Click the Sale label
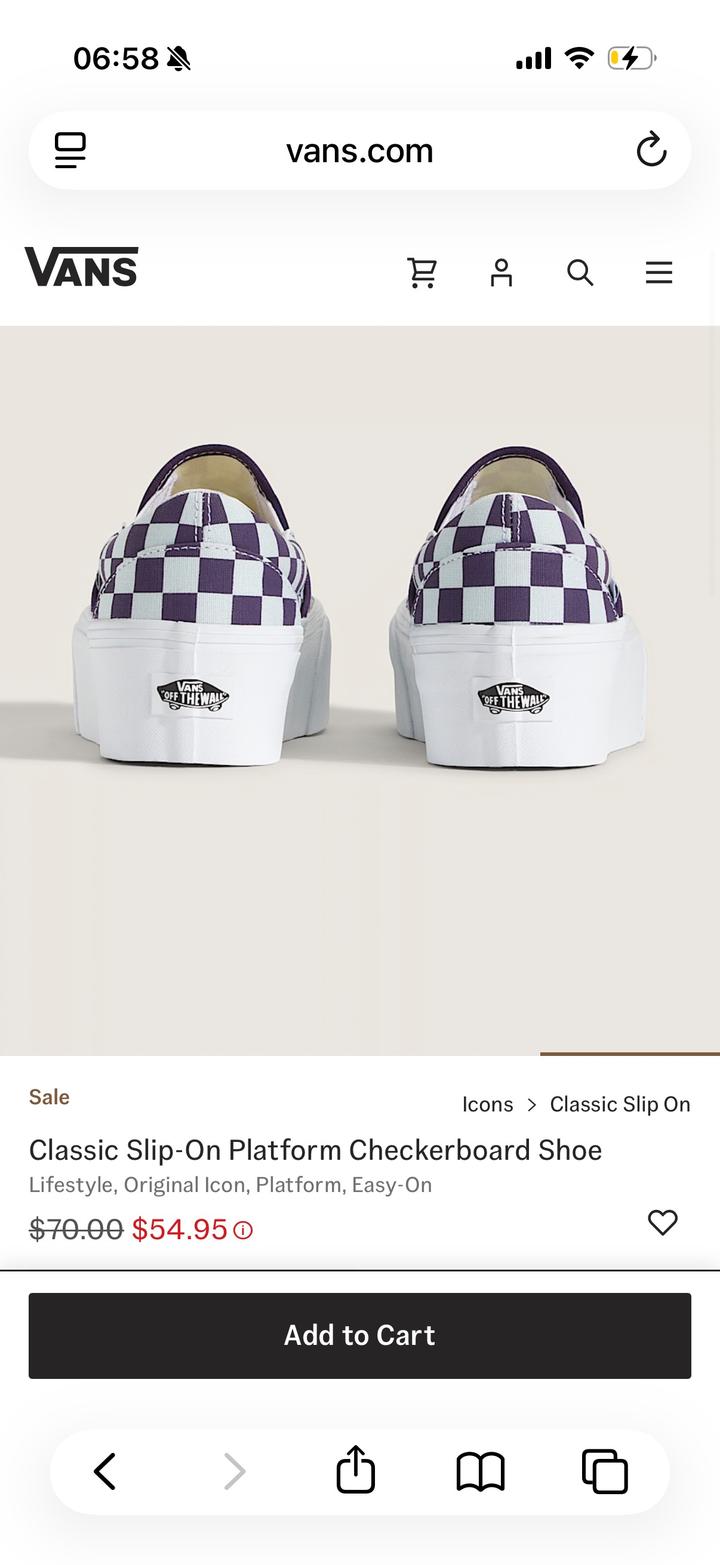 point(48,1096)
